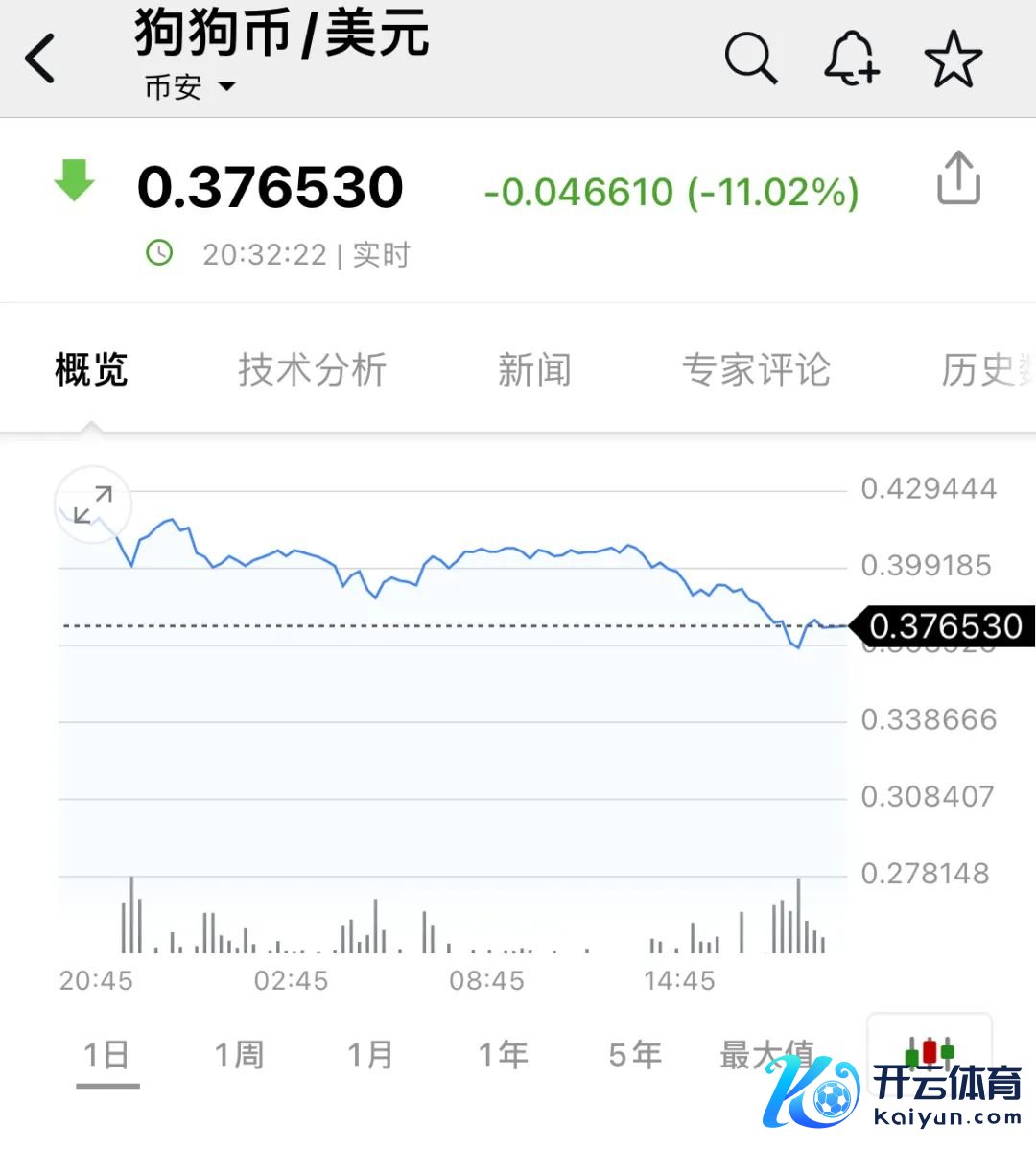Switch to candlestick chart type
The height and width of the screenshot is (1149, 1036).
[x=929, y=1052]
